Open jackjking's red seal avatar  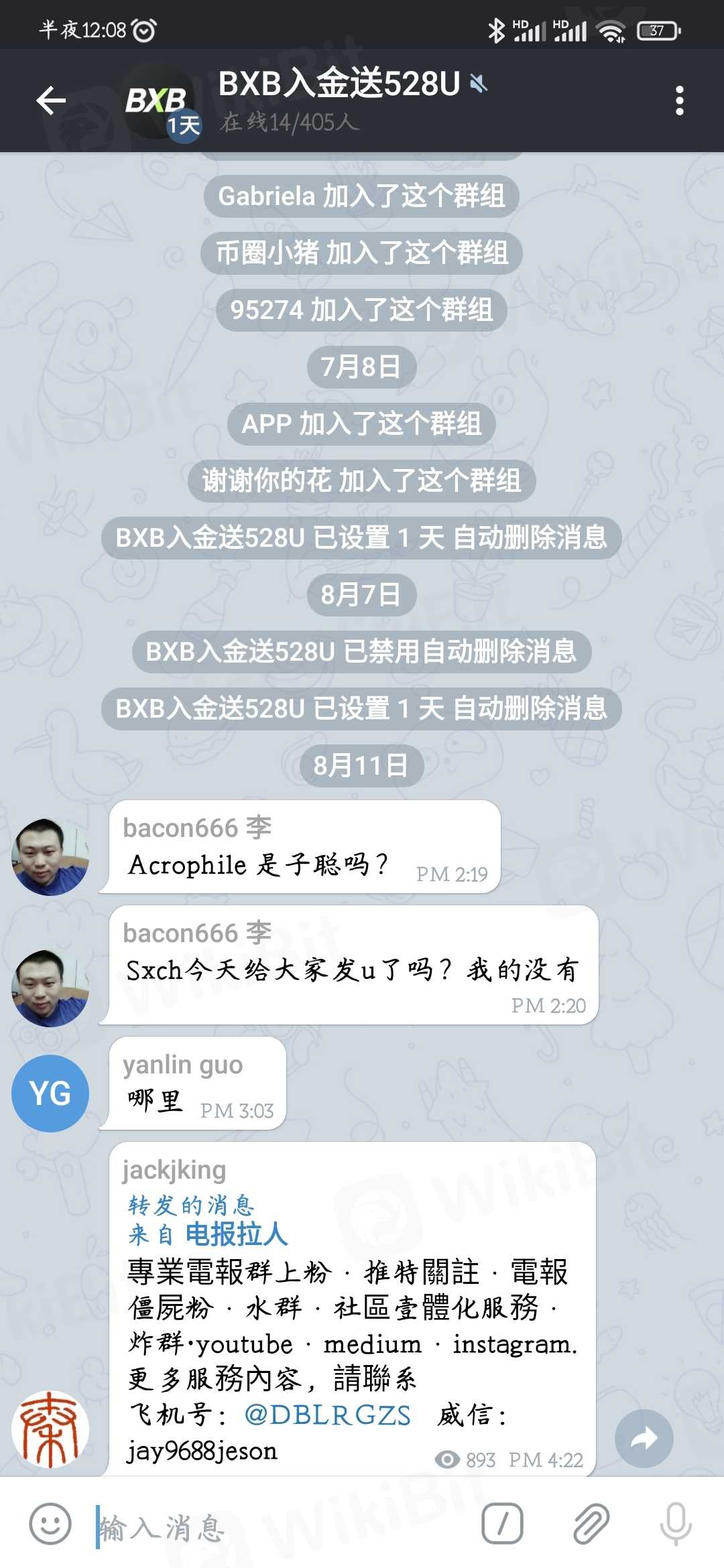point(50,1429)
